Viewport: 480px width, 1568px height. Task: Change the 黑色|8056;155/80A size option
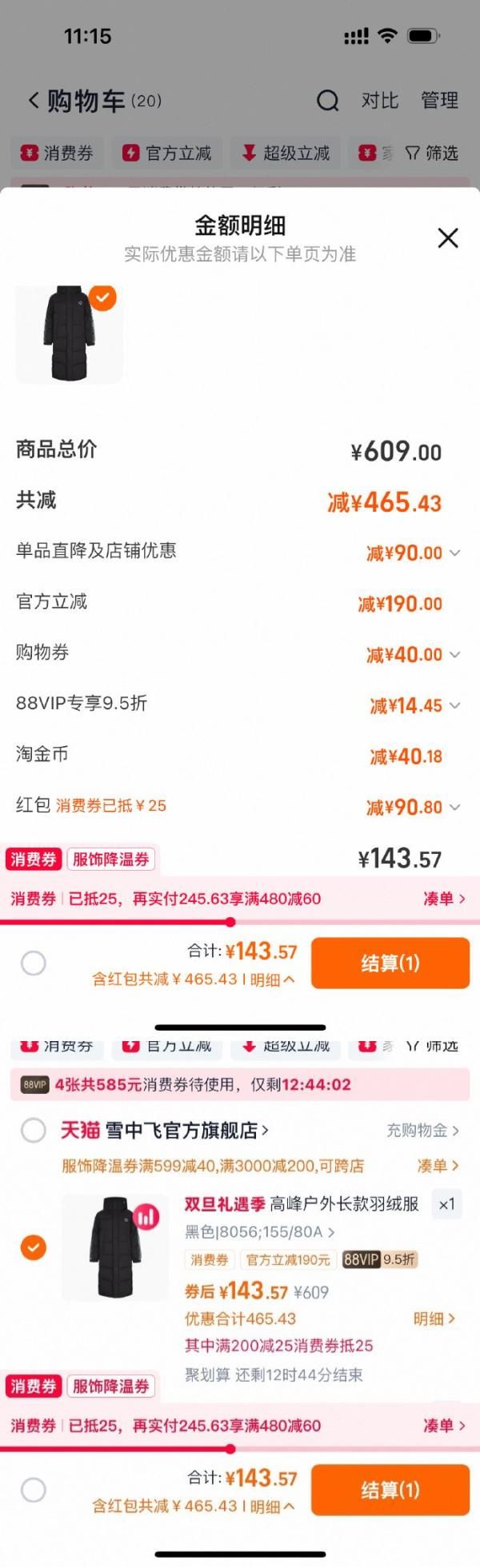(259, 1232)
